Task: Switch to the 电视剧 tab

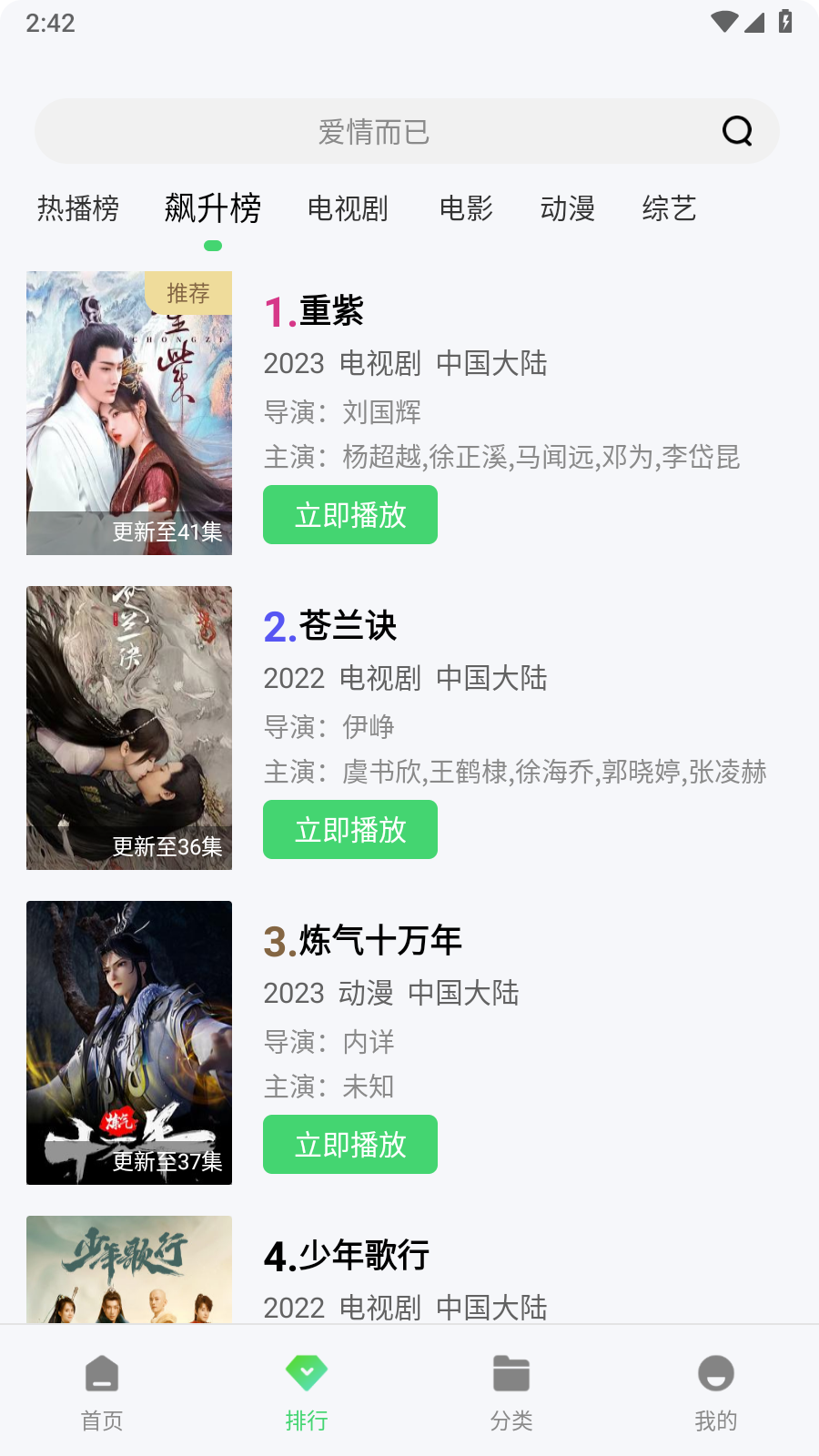Action: pos(348,208)
